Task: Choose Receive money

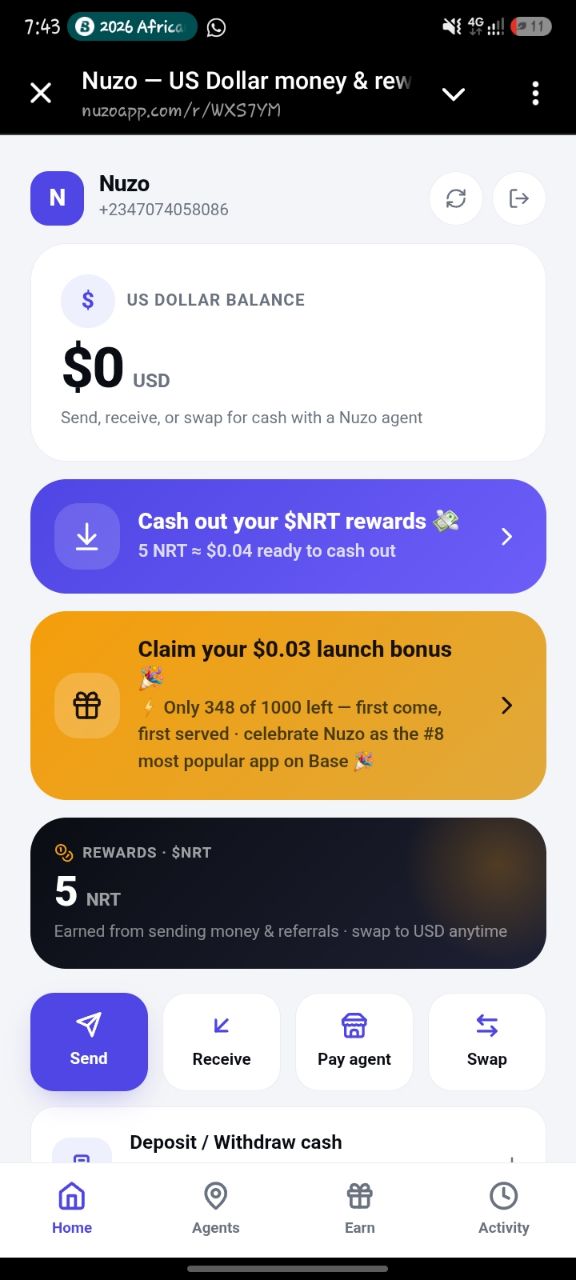Action: pos(221,1041)
